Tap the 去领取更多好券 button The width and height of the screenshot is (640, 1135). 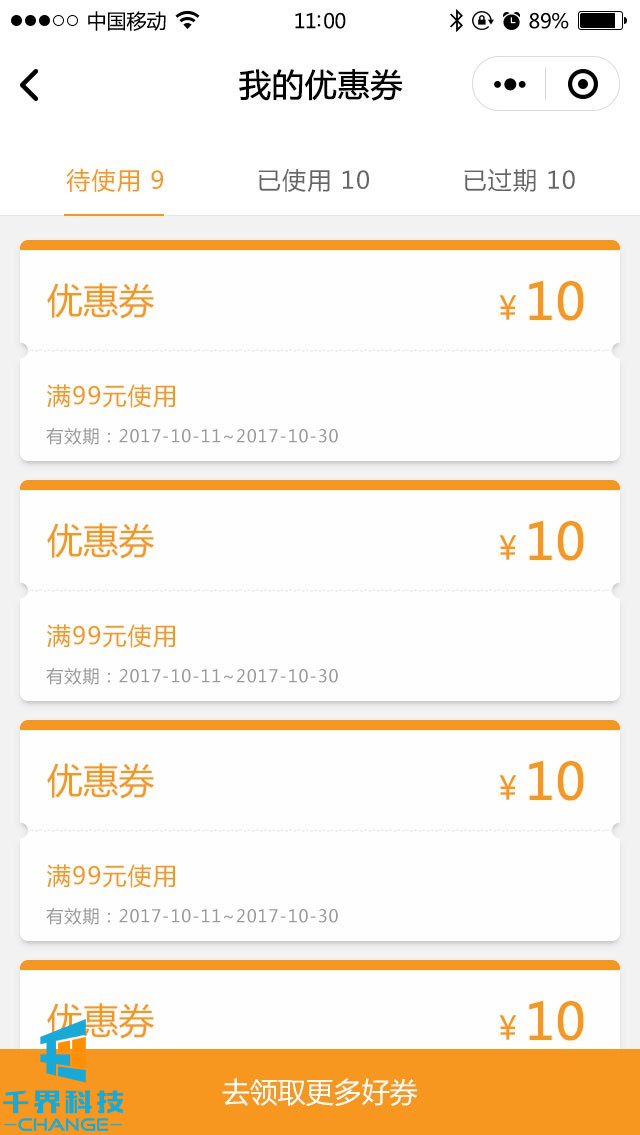[320, 1092]
